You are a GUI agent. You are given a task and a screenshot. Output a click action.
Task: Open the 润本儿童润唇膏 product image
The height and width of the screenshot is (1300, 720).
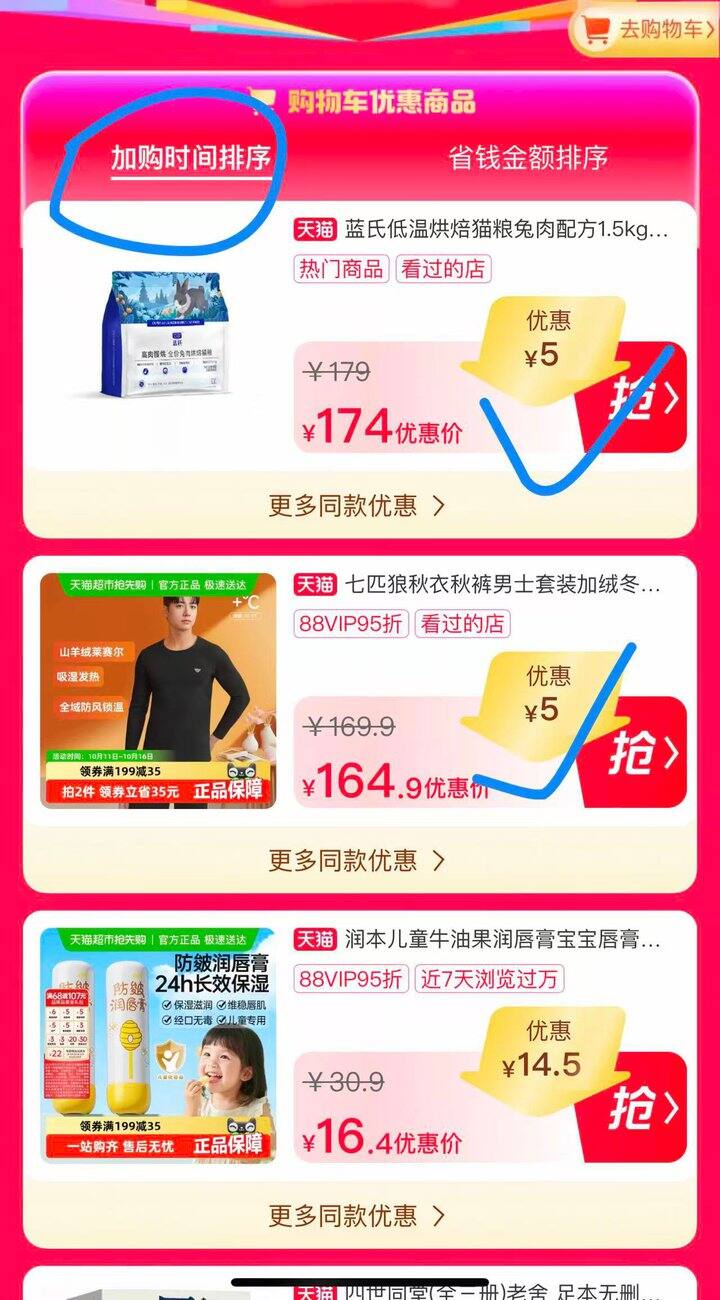tap(157, 1045)
